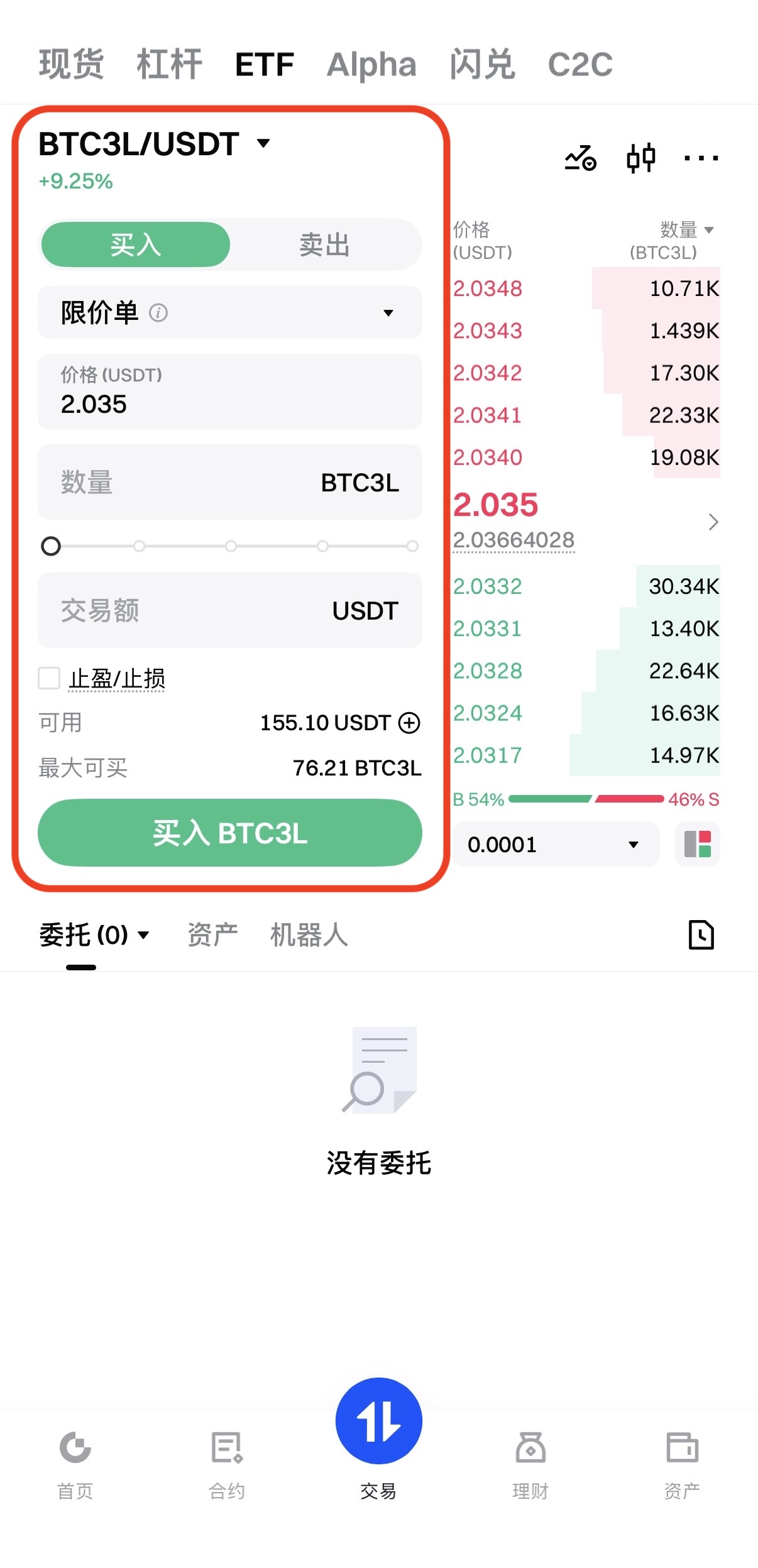
Task: Open the 资产 tab next to 委托
Action: click(212, 935)
